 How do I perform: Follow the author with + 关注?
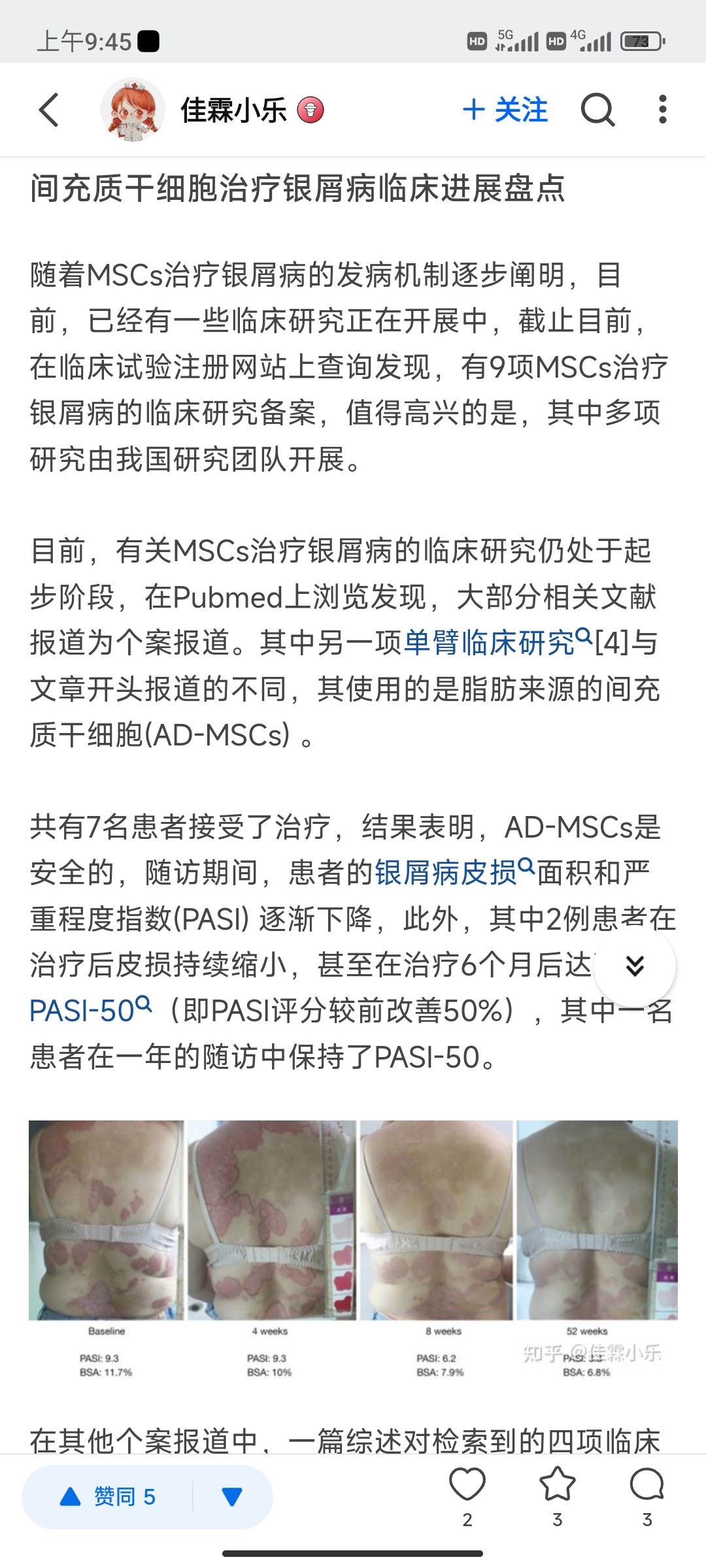click(x=505, y=110)
